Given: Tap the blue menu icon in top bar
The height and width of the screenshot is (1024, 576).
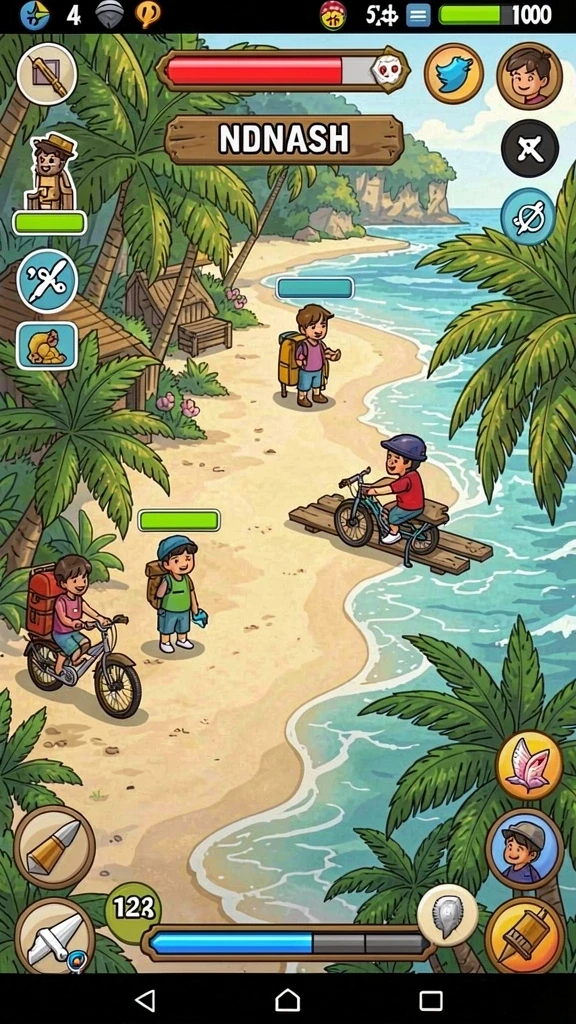Looking at the screenshot, I should pos(418,15).
